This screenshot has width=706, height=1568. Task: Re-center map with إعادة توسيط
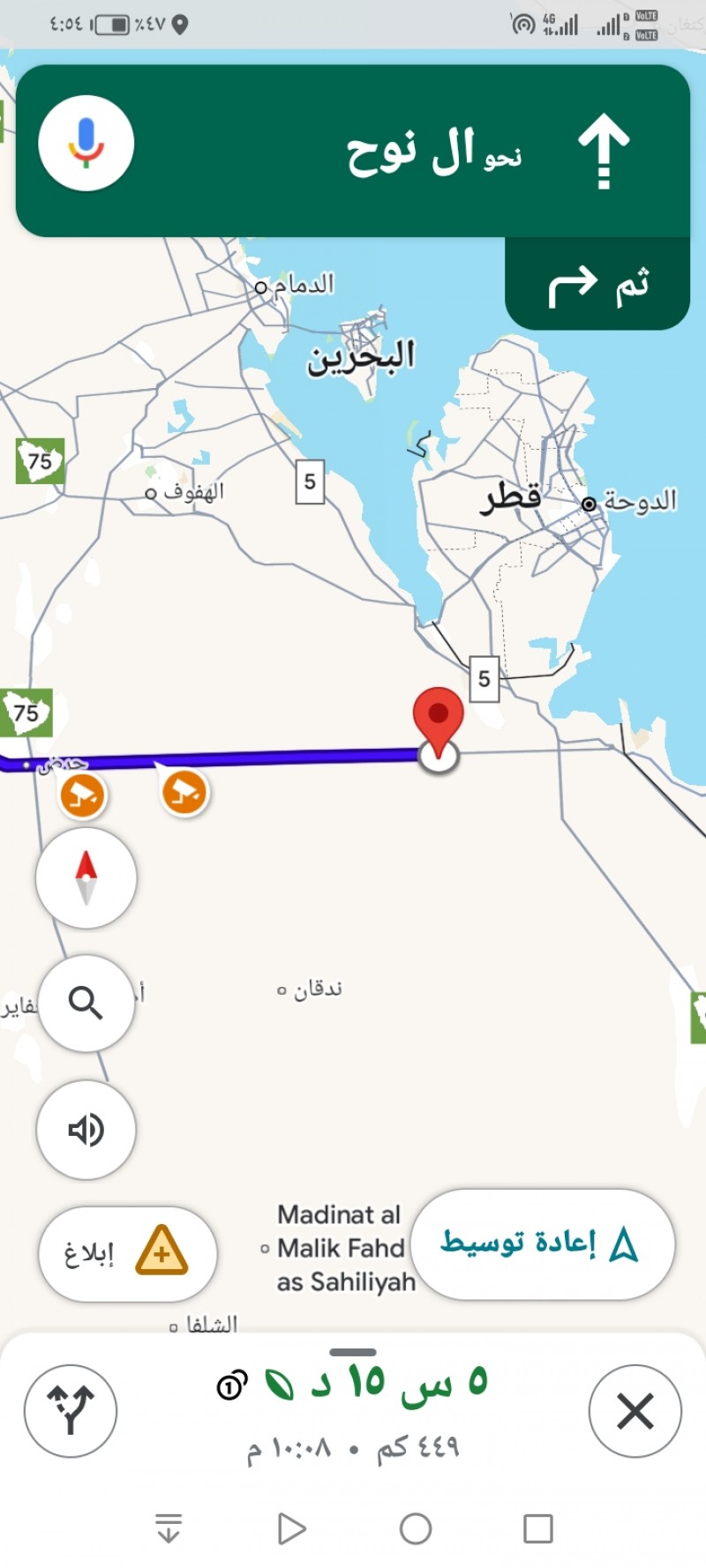click(x=542, y=1244)
